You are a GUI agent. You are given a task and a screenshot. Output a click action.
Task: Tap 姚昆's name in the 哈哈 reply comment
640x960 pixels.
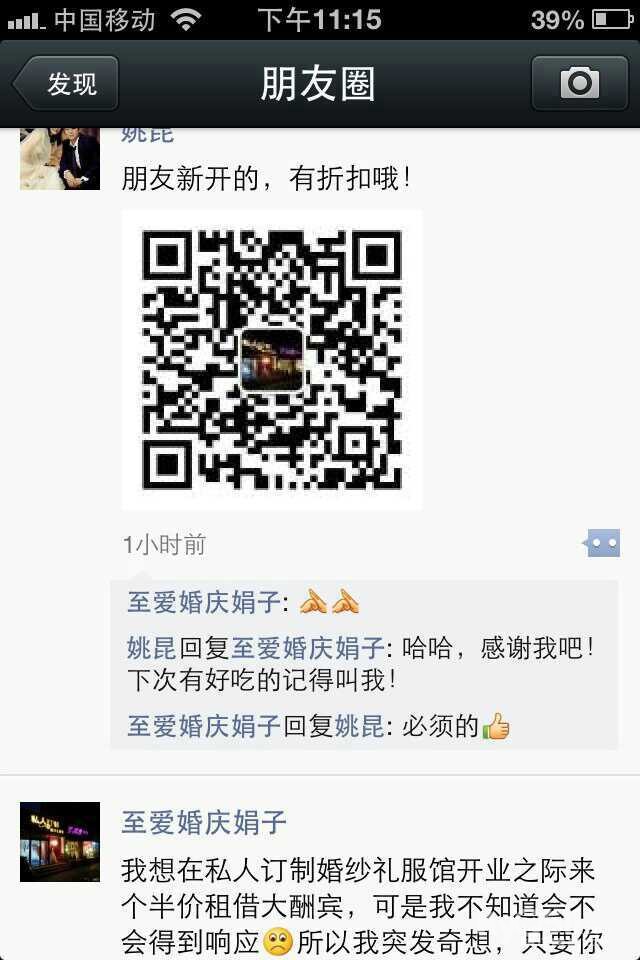click(152, 648)
